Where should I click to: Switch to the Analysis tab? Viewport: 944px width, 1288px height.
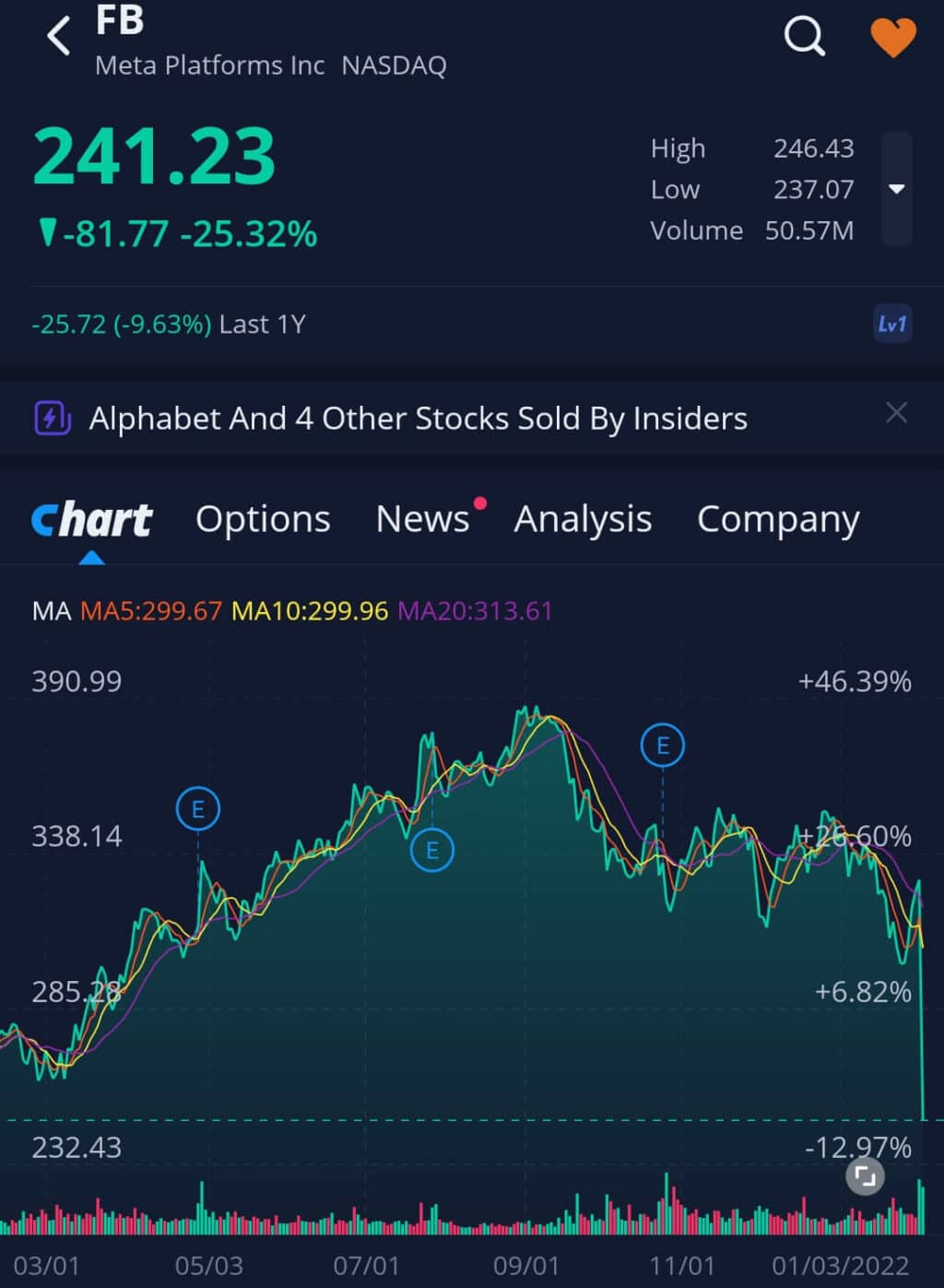tap(583, 519)
